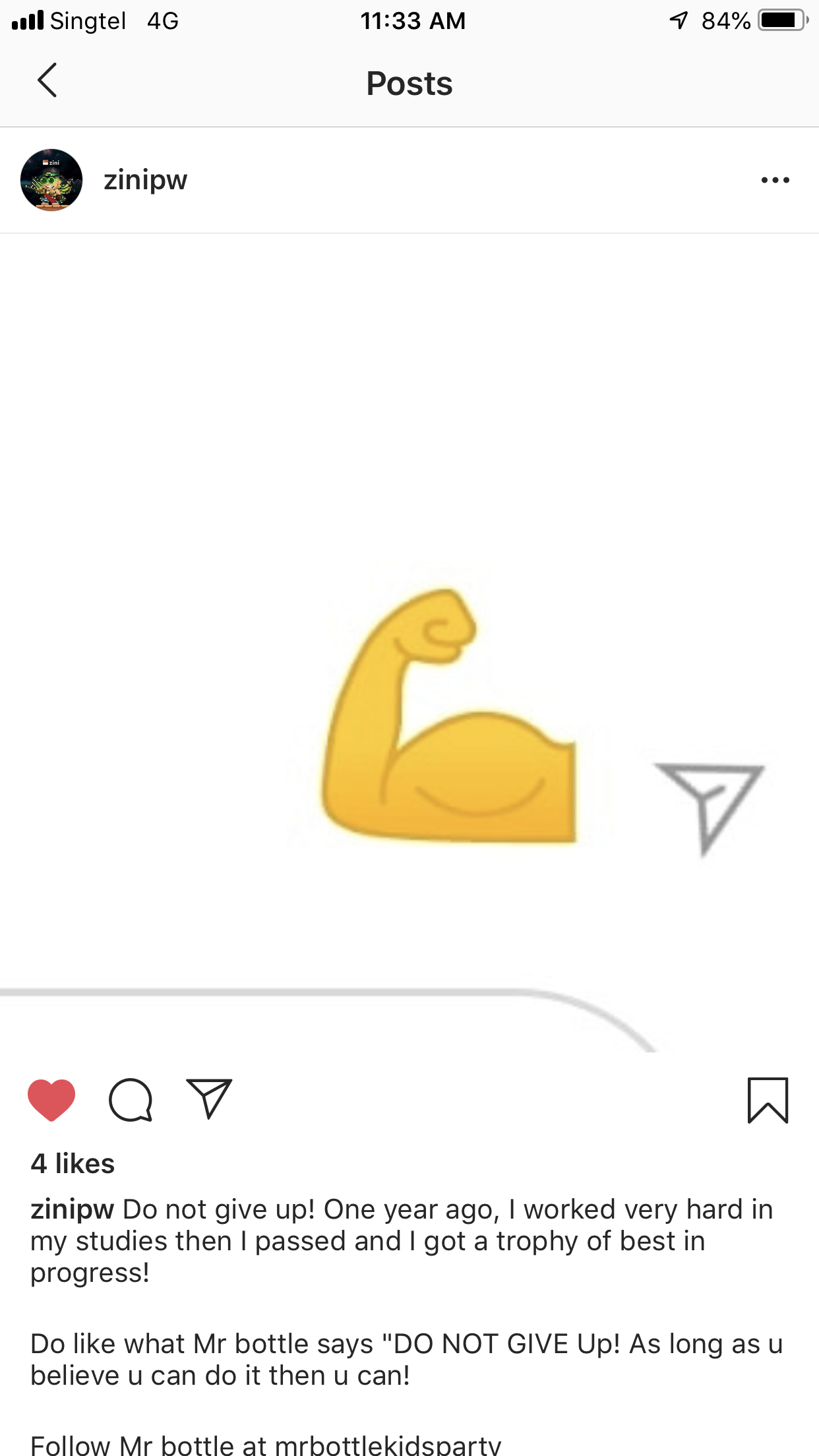Screen dimensions: 819x1456
Task: Unlike the post with the red heart
Action: coord(51,1100)
